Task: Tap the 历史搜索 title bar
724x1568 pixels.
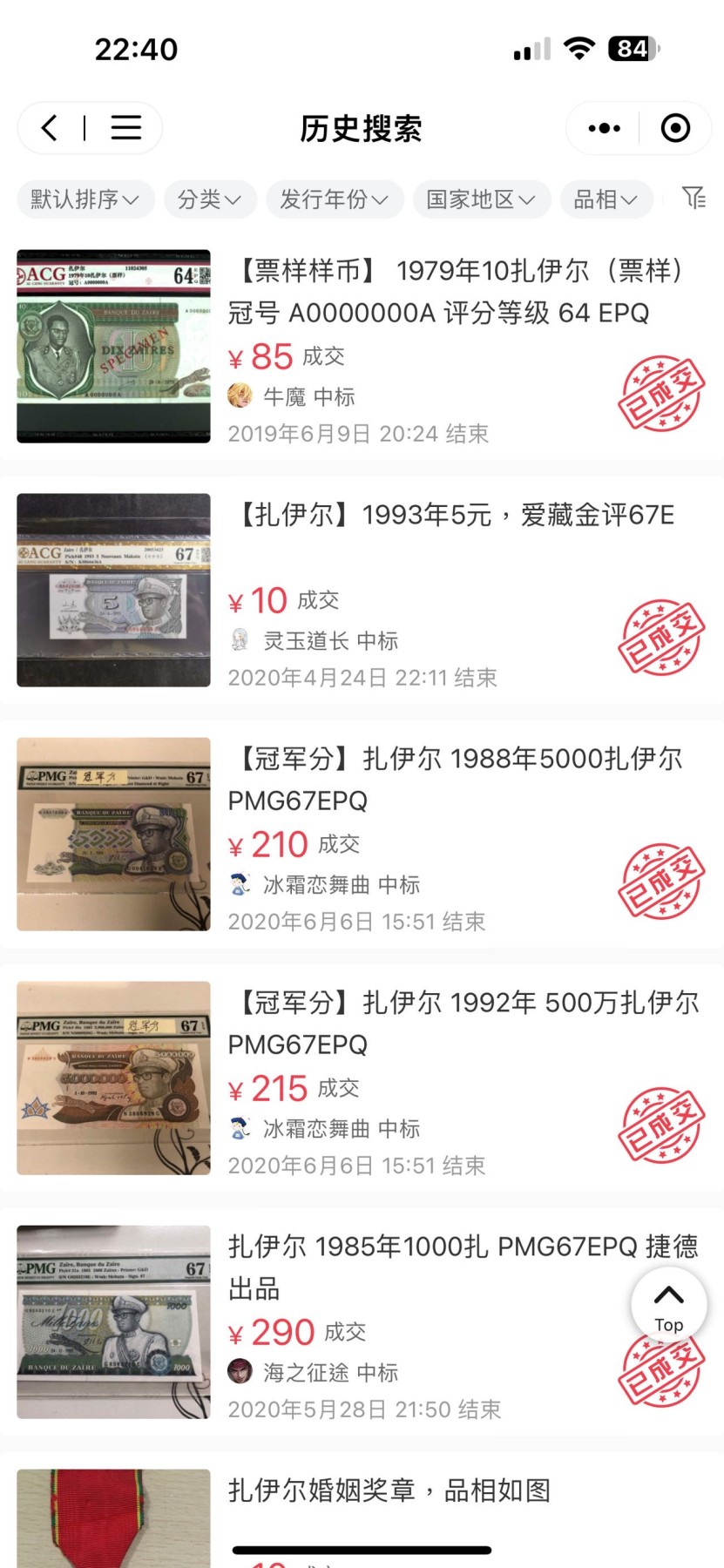Action: (x=360, y=127)
